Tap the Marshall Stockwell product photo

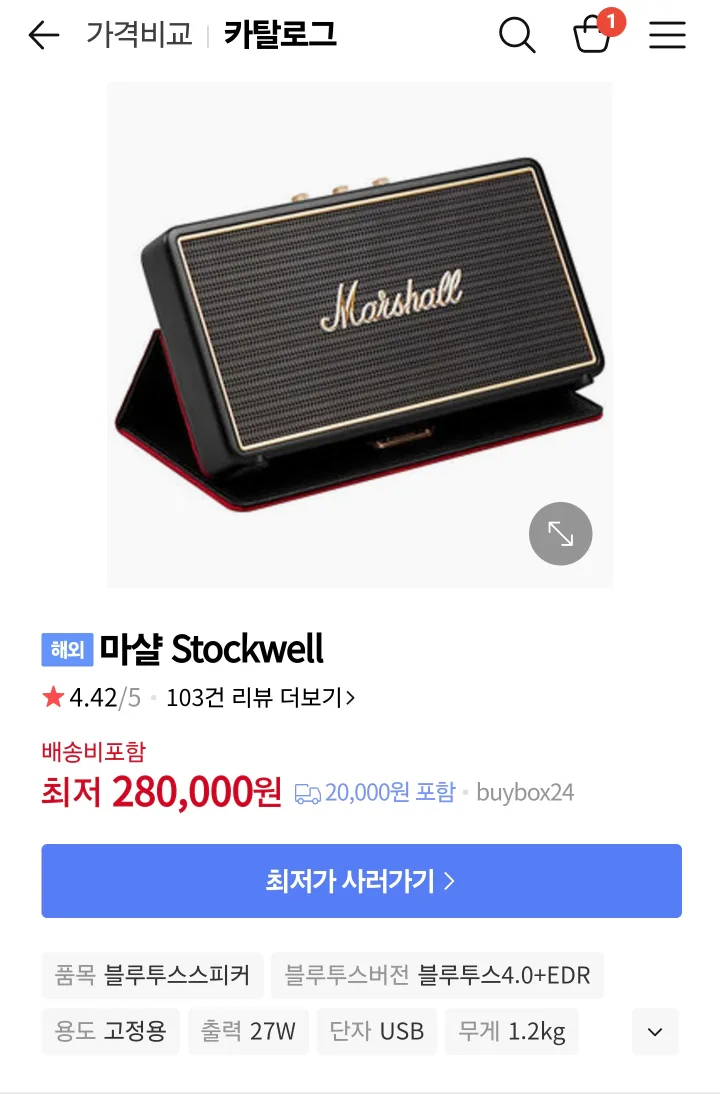[360, 330]
